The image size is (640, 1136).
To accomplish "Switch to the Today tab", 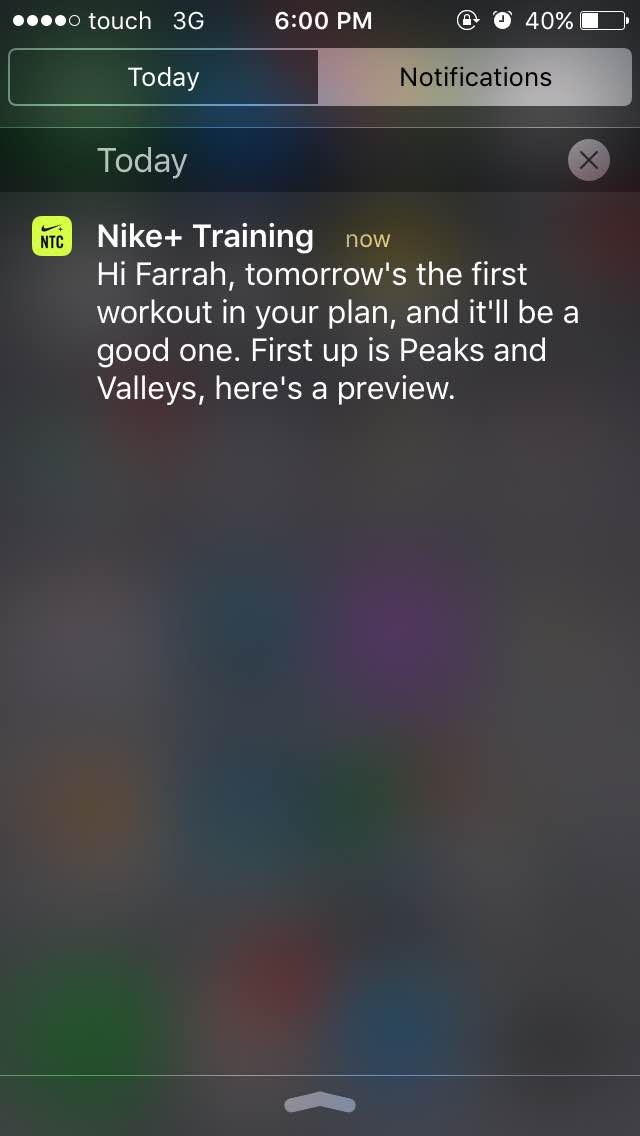I will pyautogui.click(x=163, y=77).
